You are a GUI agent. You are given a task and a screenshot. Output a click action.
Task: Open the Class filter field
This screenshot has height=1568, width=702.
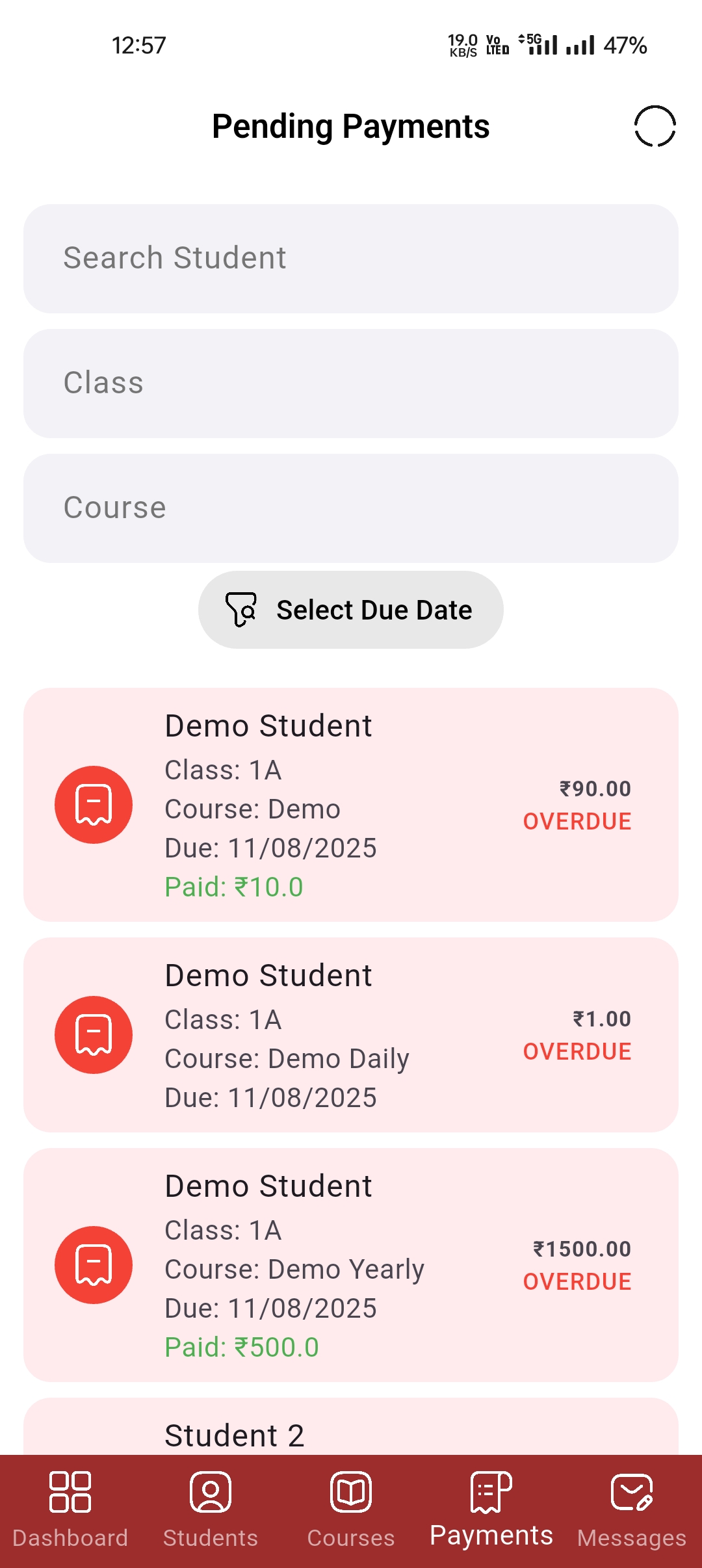click(x=351, y=384)
